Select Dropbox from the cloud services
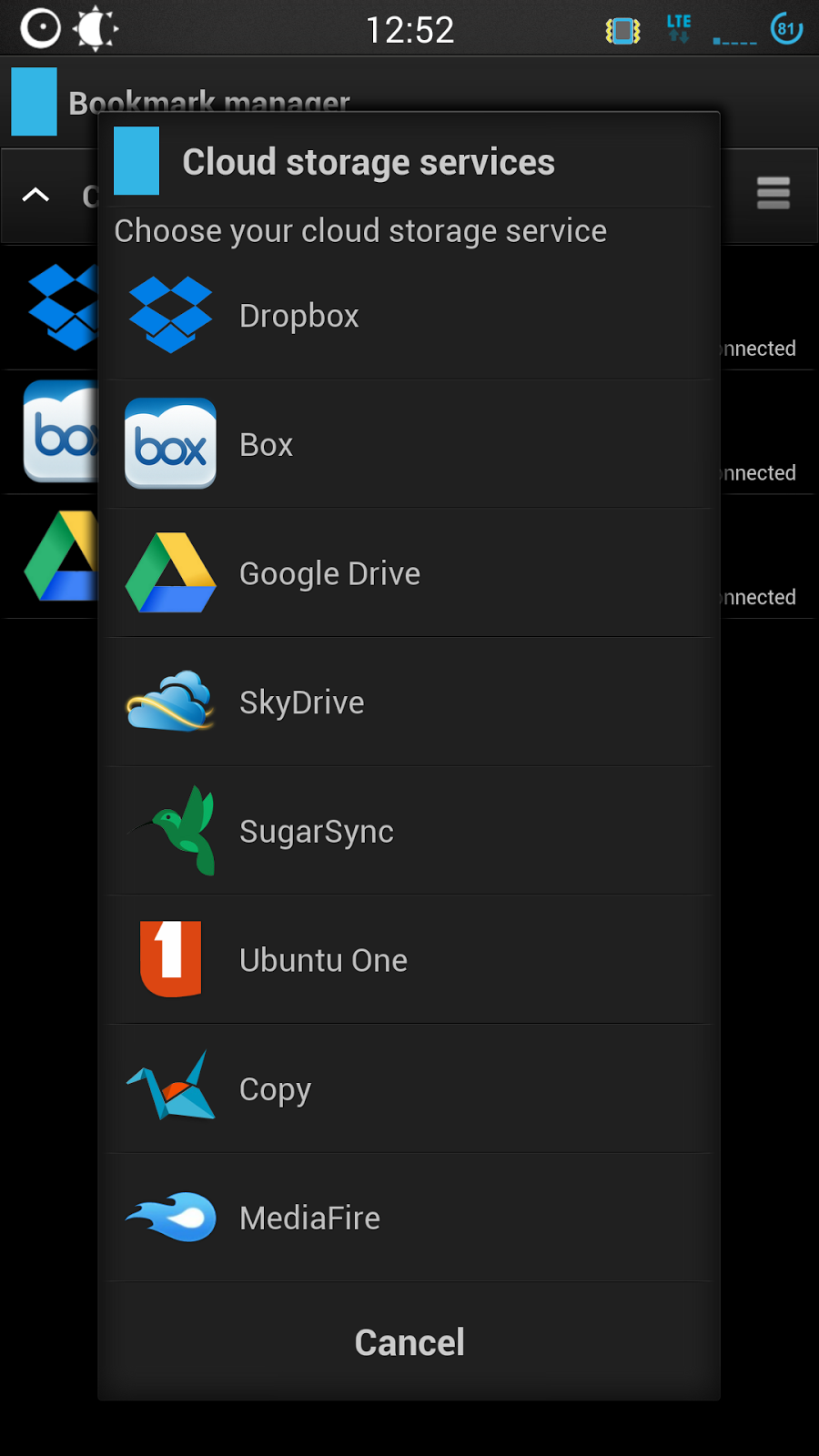Image resolution: width=819 pixels, height=1456 pixels. click(409, 316)
